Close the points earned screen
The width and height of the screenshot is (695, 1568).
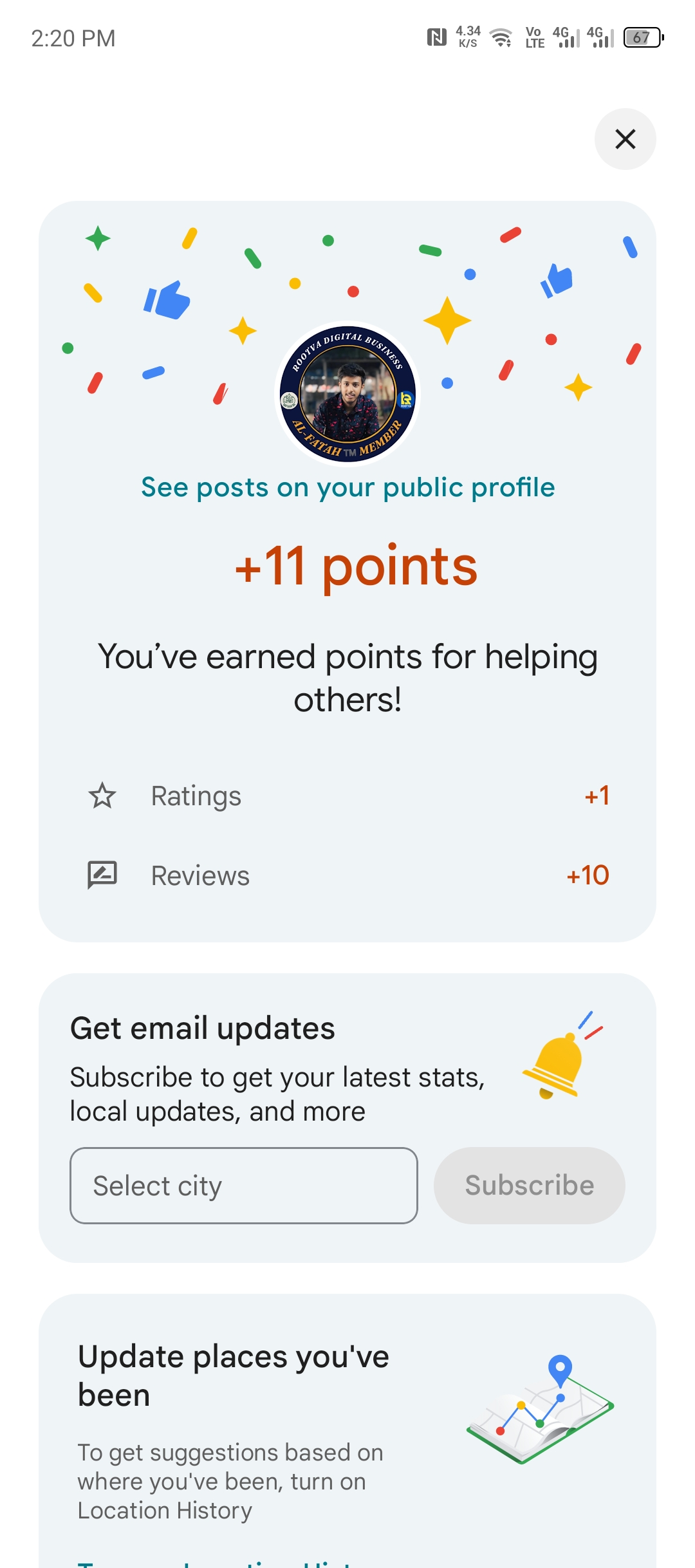coord(625,139)
